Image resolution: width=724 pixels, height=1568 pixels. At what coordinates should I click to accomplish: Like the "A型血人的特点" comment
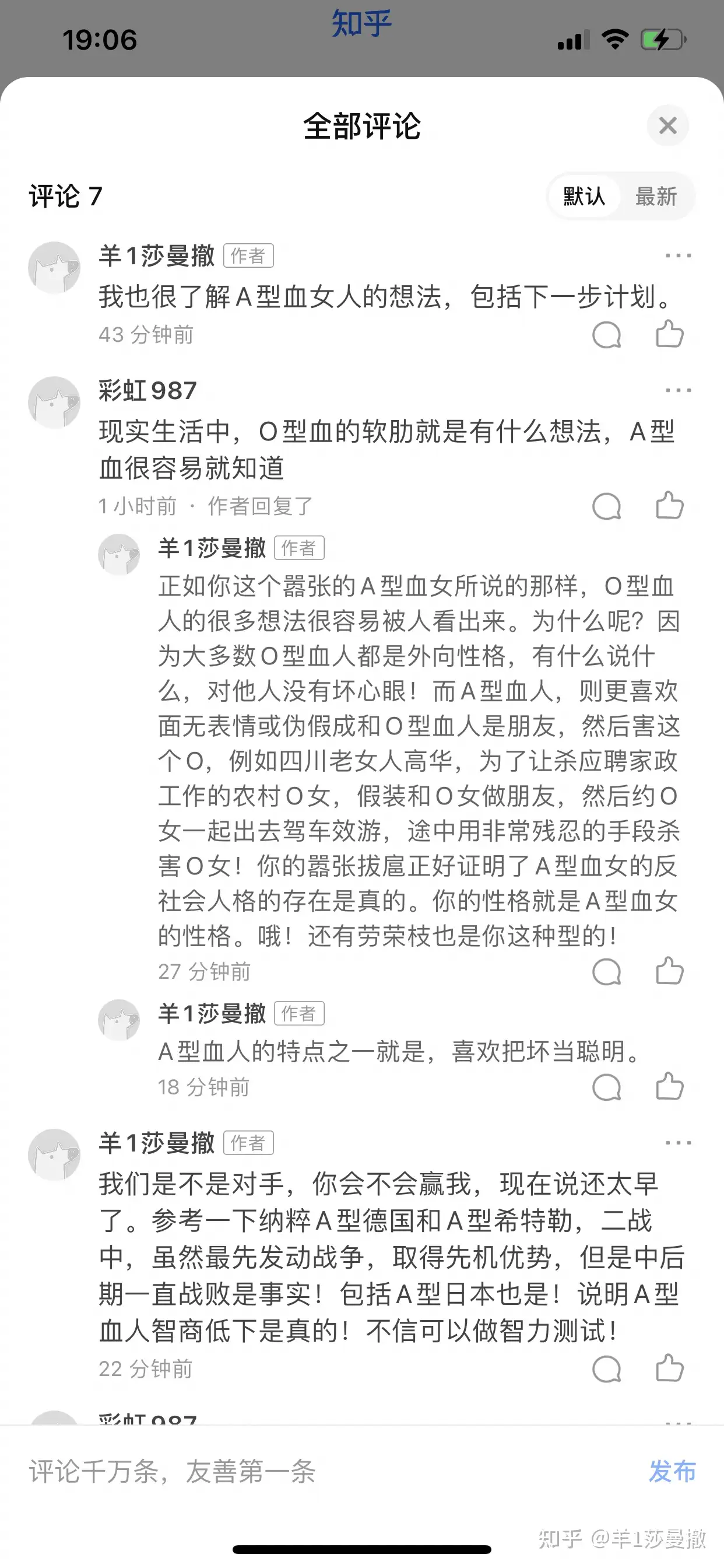coord(669,1087)
